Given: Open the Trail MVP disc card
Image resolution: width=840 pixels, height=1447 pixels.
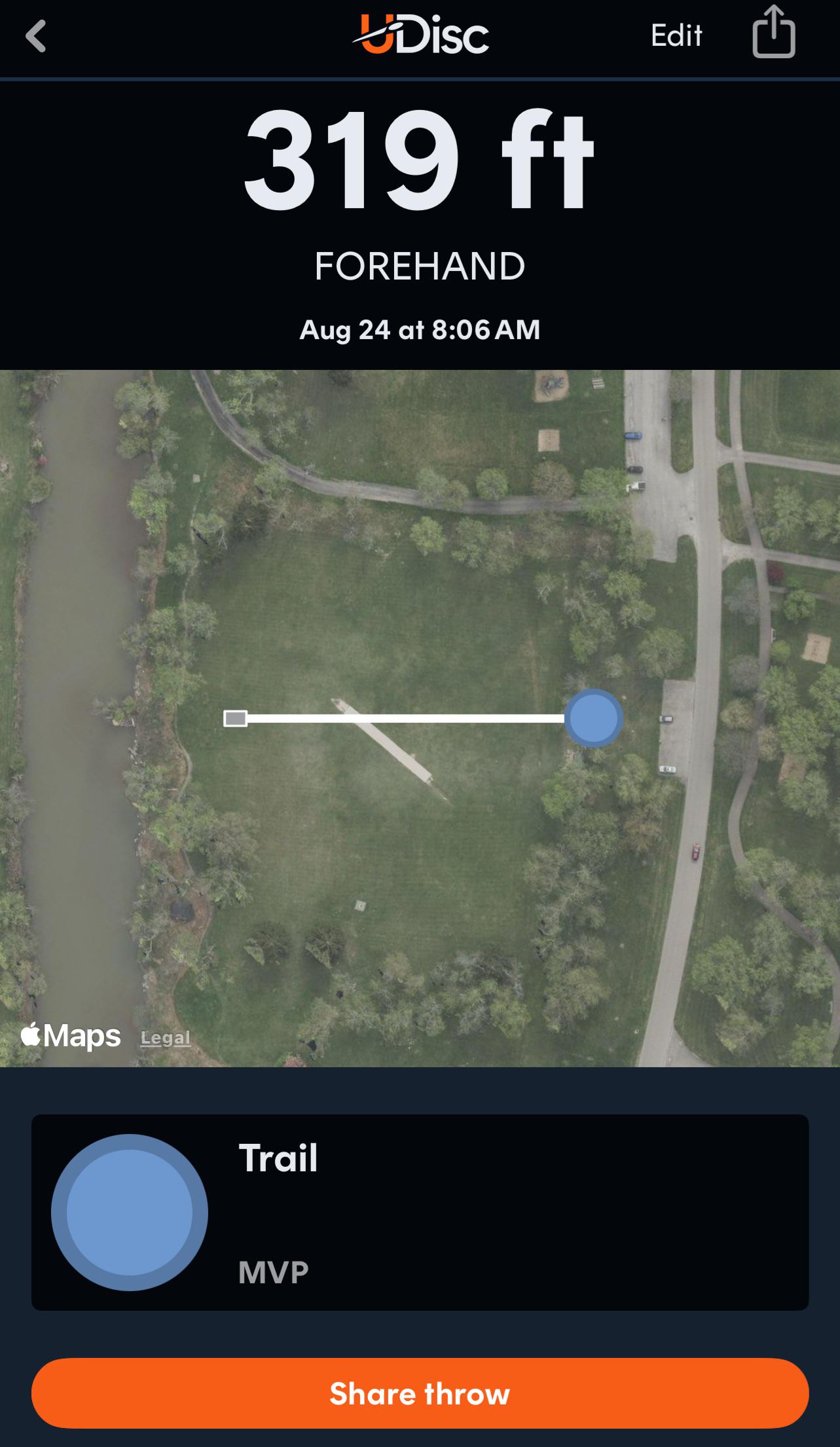Looking at the screenshot, I should (420, 1213).
